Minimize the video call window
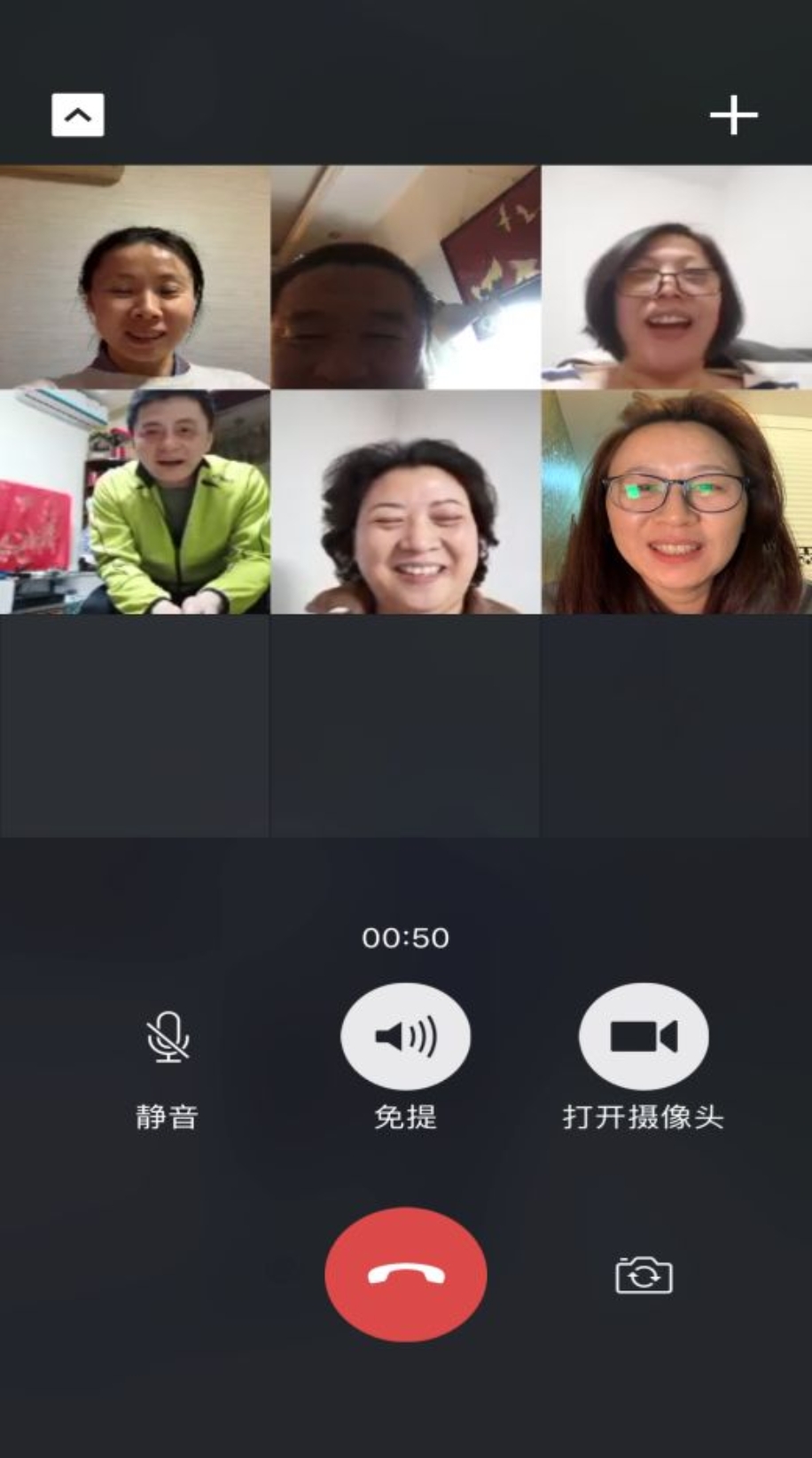The height and width of the screenshot is (1458, 812). tap(78, 115)
